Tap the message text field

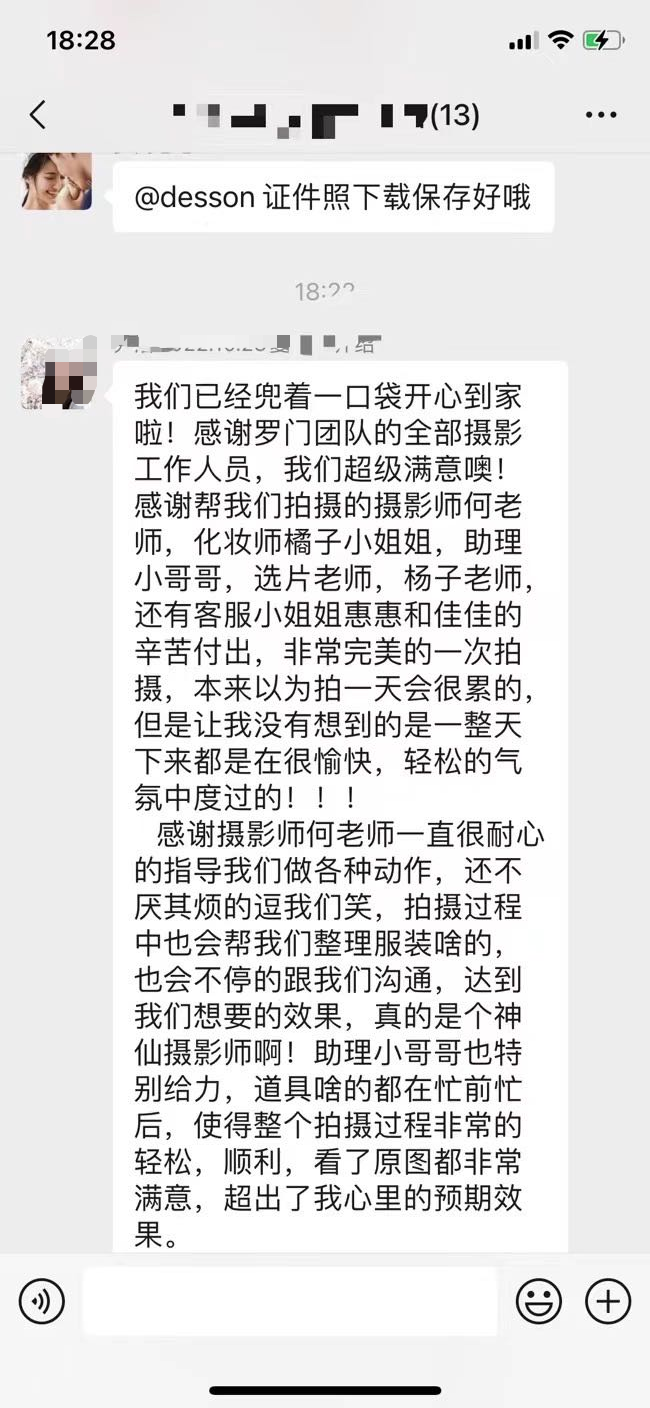tap(290, 1302)
